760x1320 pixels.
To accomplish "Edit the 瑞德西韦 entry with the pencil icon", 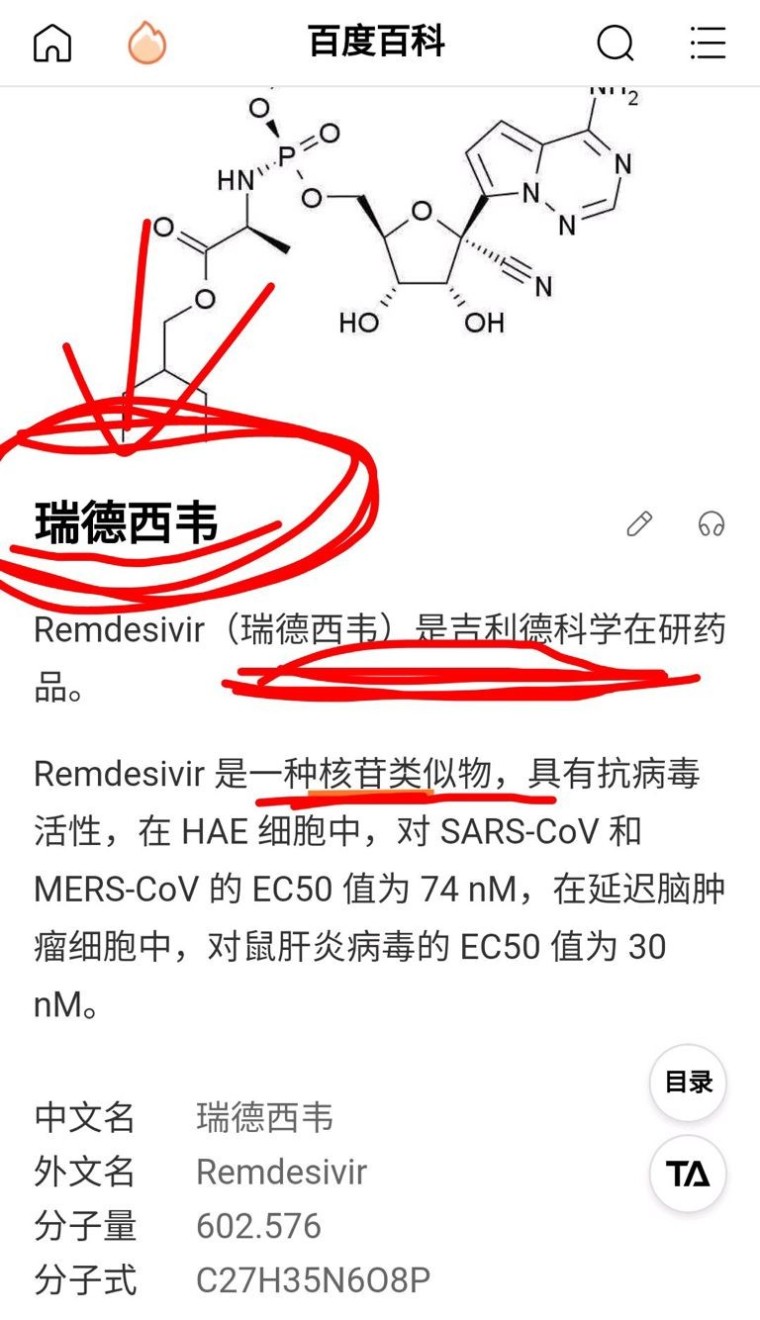I will tap(639, 523).
